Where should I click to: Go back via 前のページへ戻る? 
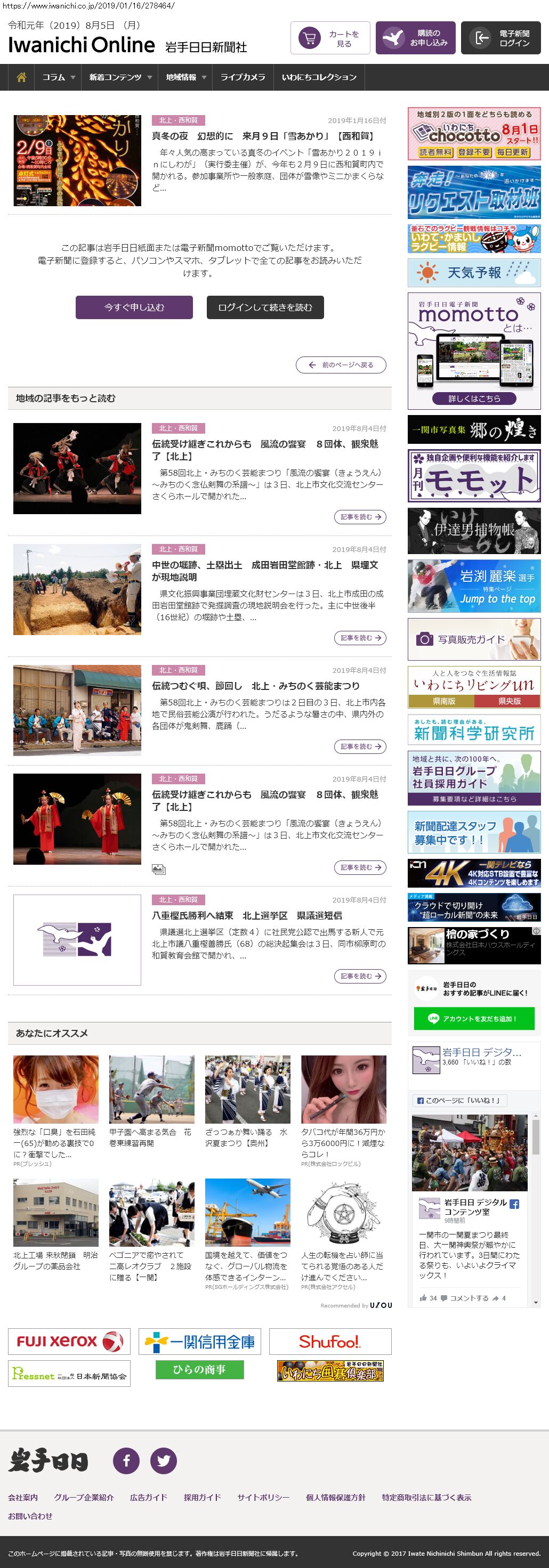coord(341,364)
